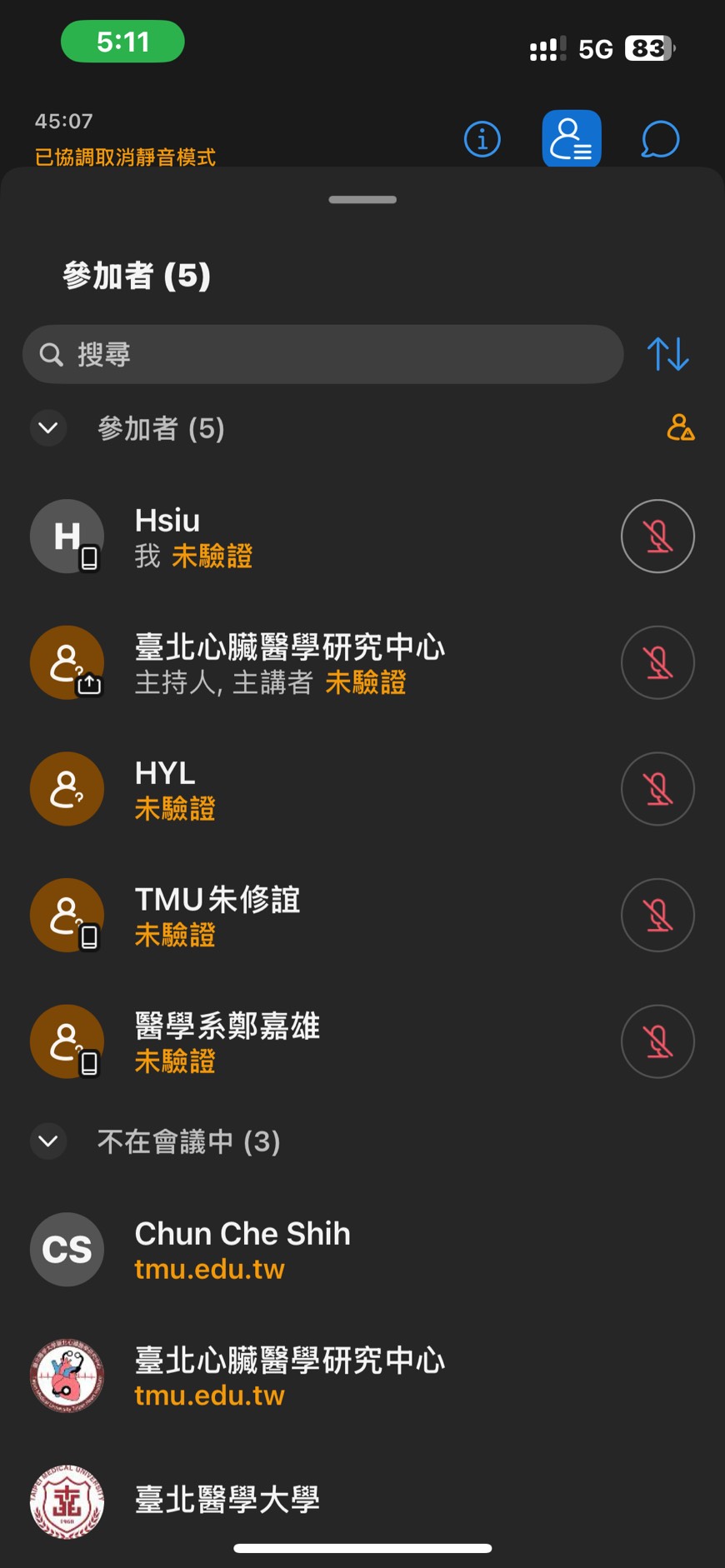Screen dimensions: 725x1568
Task: Unmute my microphone next to Hsiu
Action: coord(657,536)
